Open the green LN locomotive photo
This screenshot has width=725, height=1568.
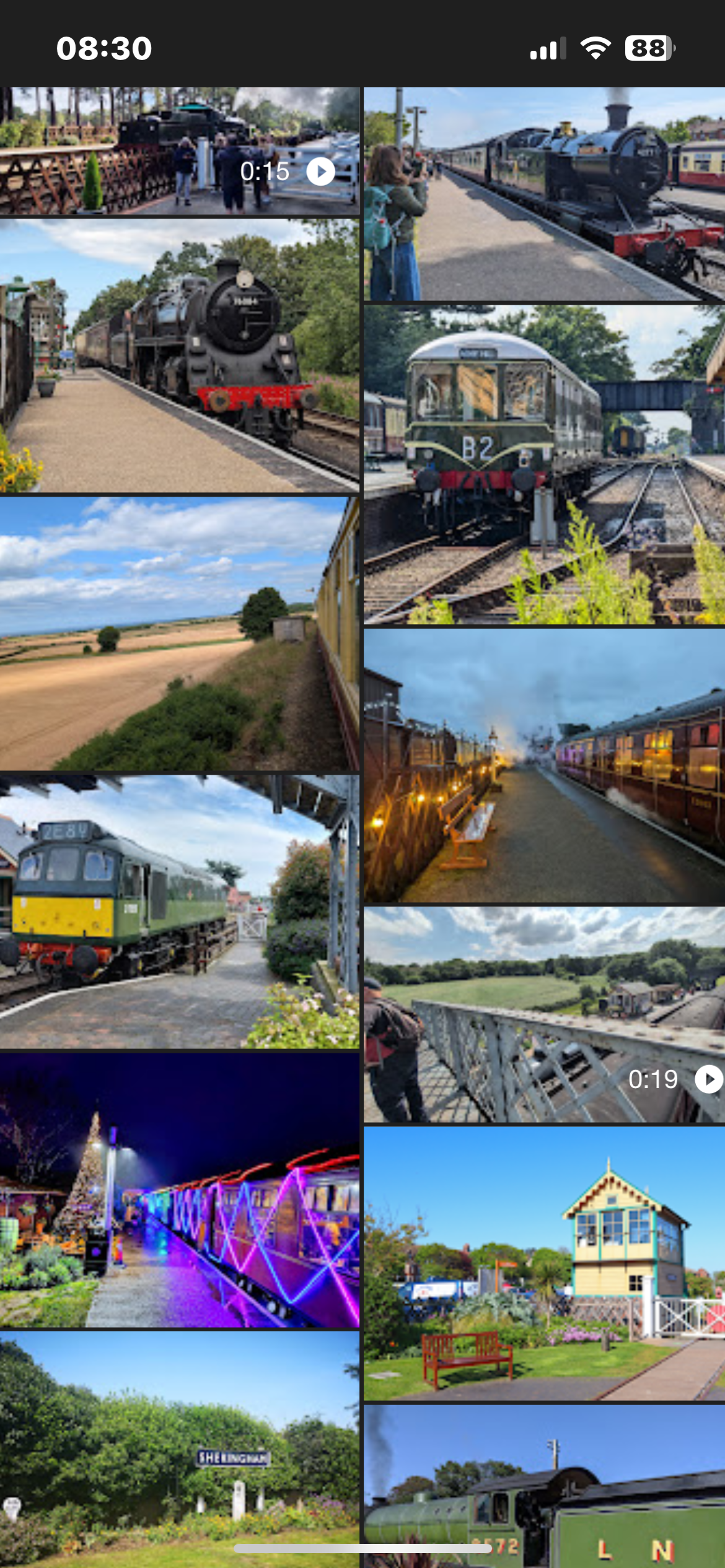point(544,1486)
